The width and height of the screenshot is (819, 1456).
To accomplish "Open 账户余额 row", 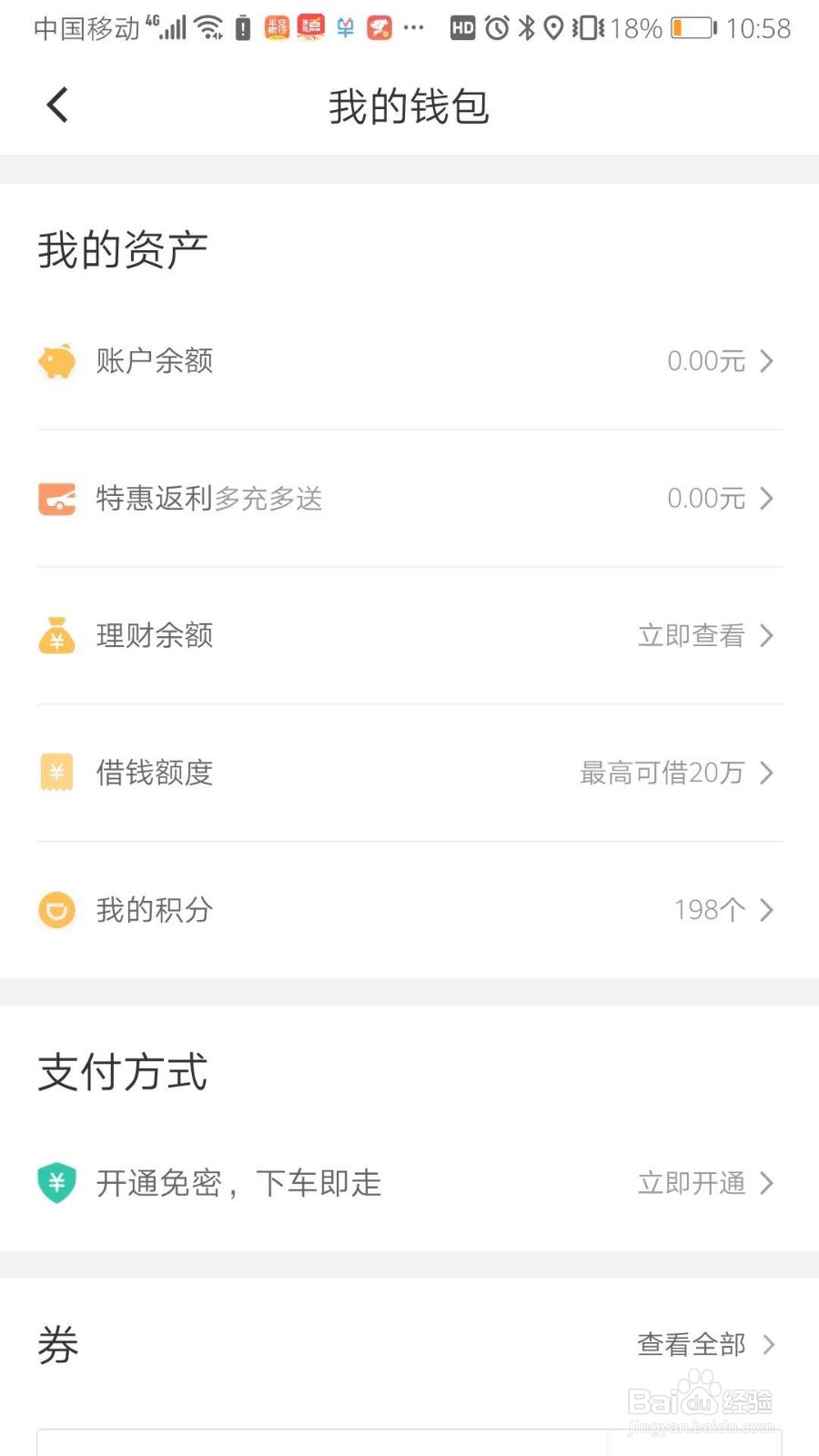I will point(409,361).
